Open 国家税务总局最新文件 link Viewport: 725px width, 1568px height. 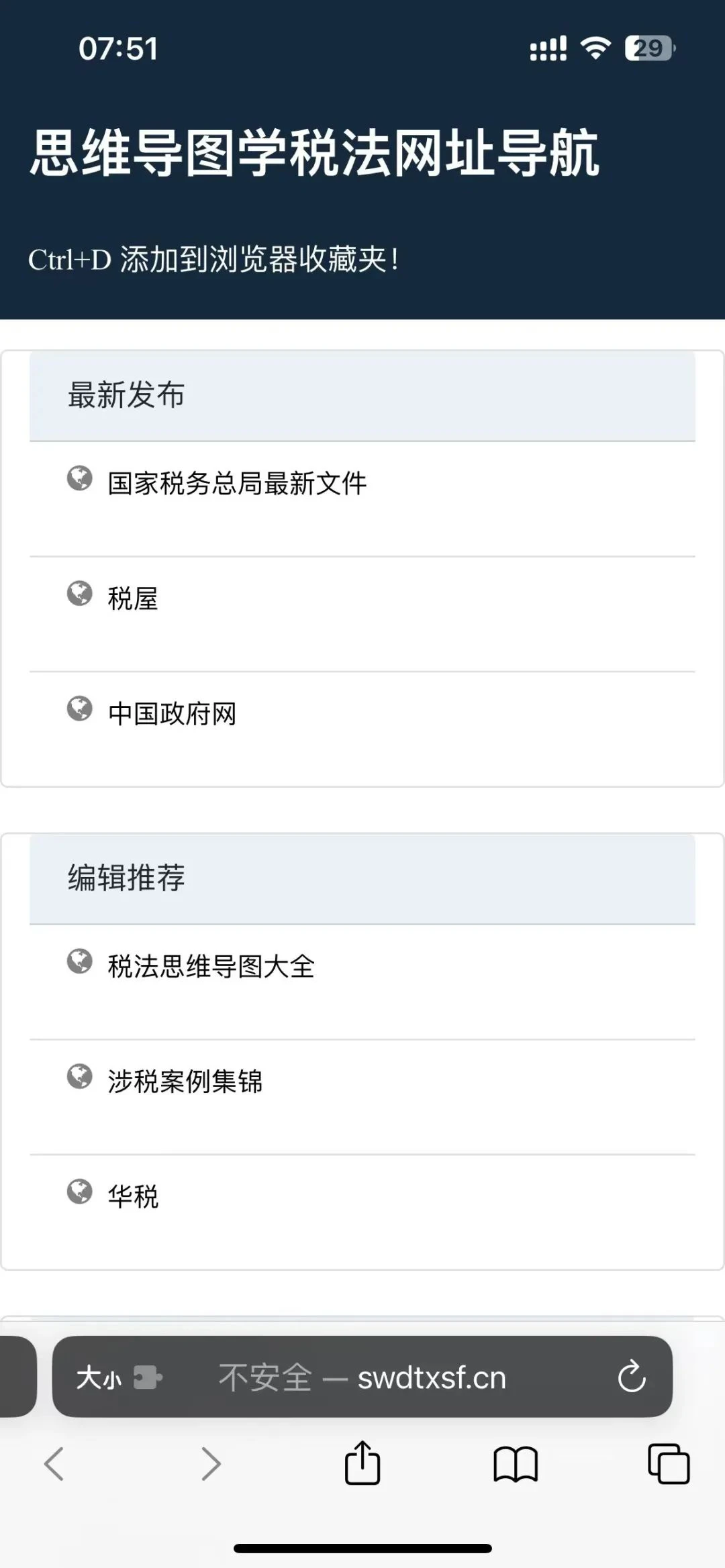(x=237, y=483)
